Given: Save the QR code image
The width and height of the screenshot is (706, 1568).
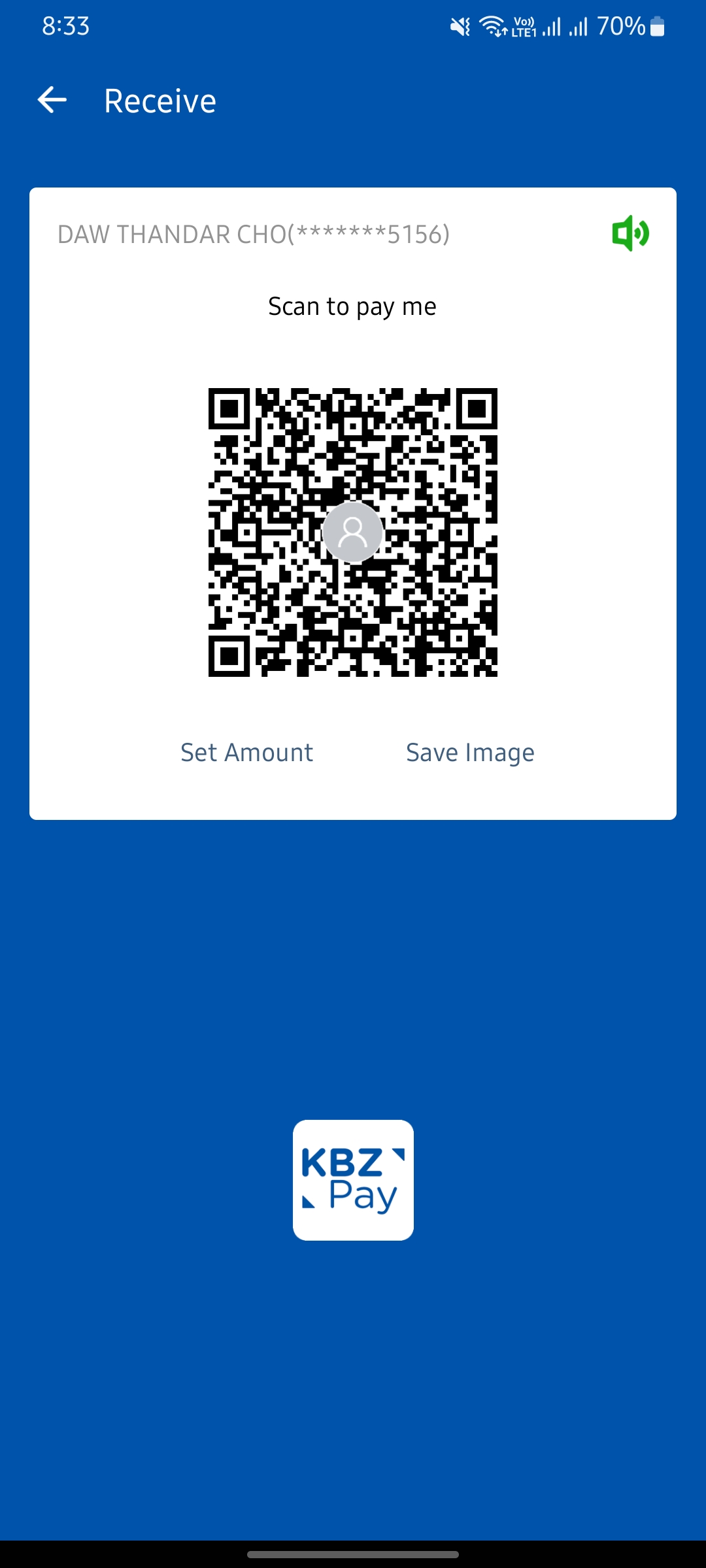Looking at the screenshot, I should pos(470,753).
